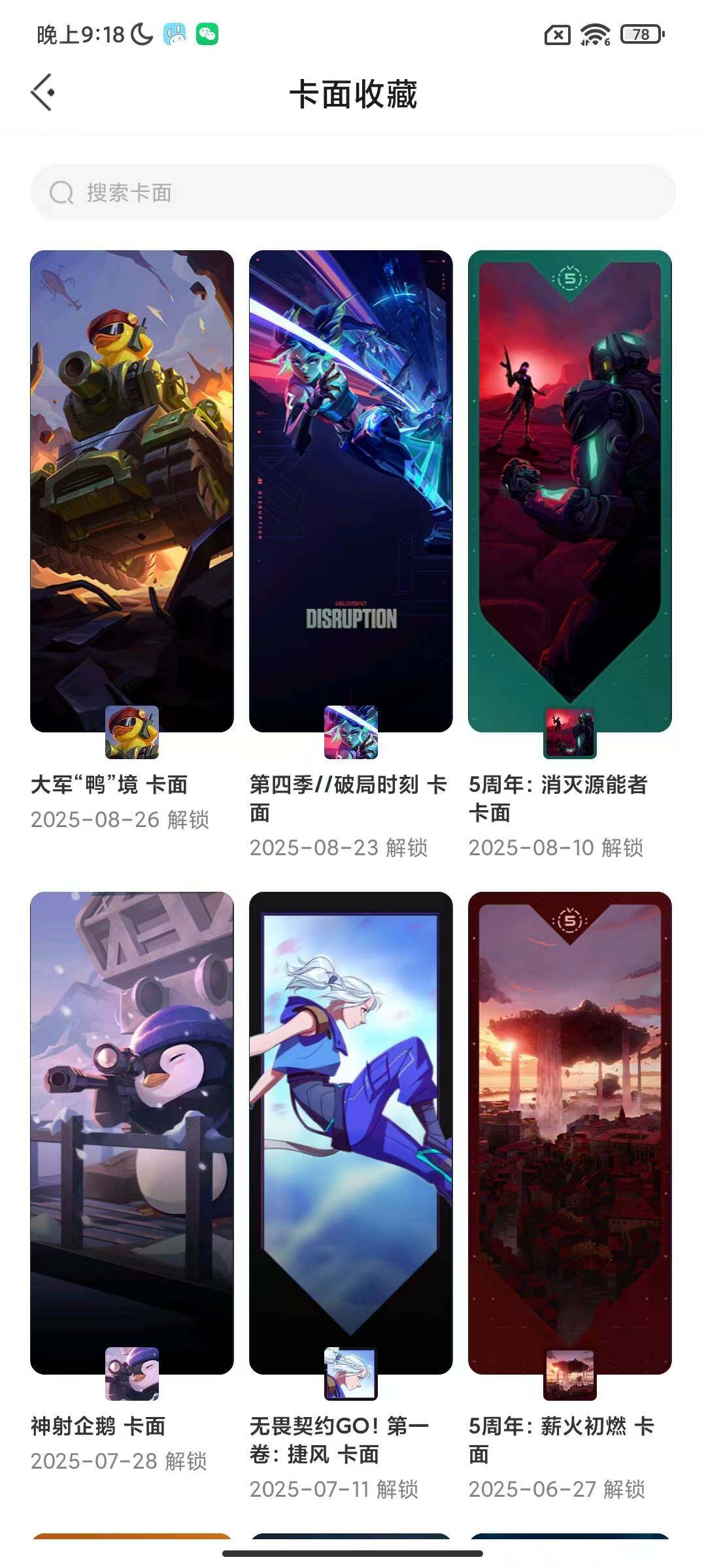Open the 神射企鹅 card
Viewport: 706px width, 1568px height.
point(131,1132)
